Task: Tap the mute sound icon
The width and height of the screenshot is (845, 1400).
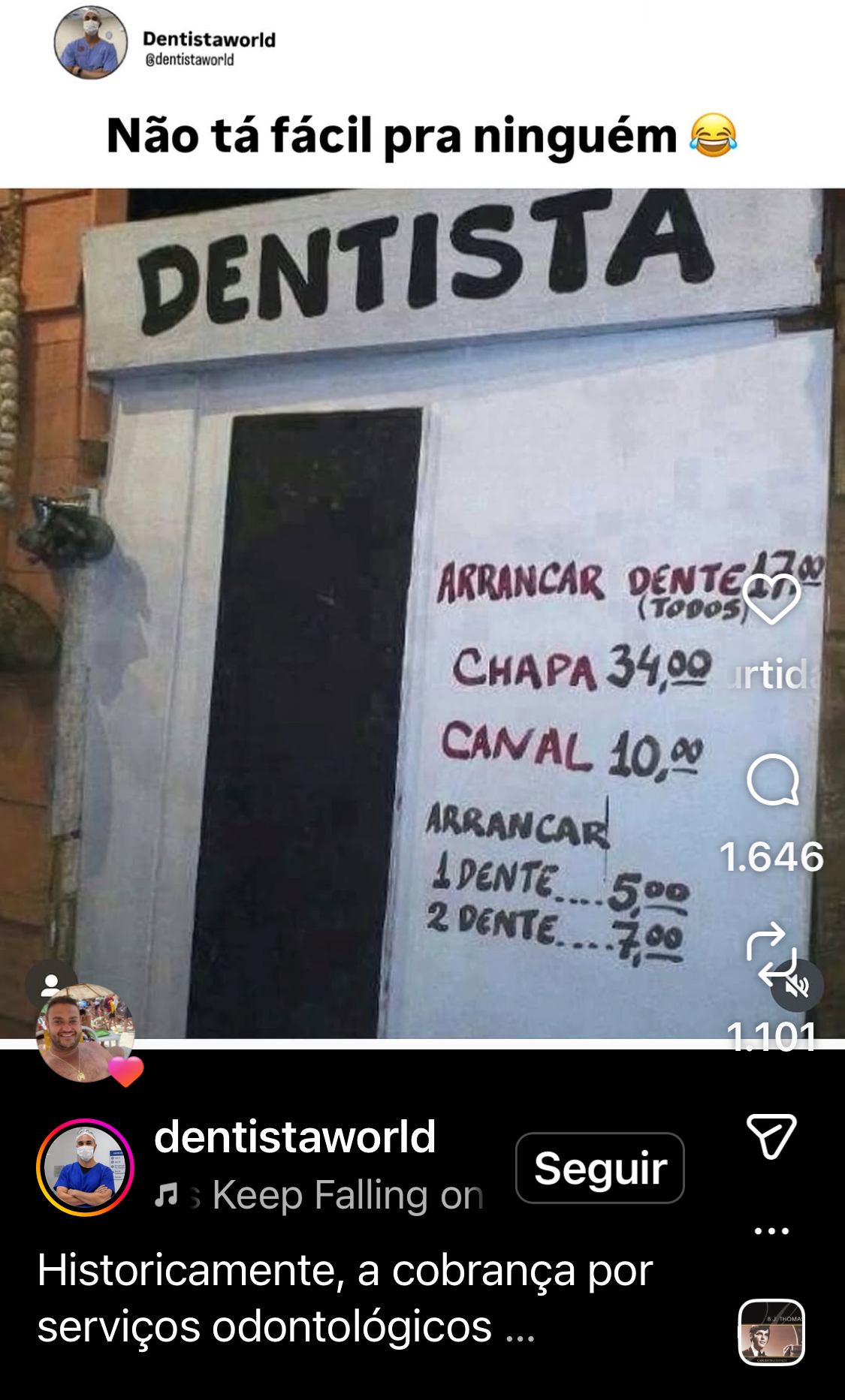Action: tap(798, 986)
